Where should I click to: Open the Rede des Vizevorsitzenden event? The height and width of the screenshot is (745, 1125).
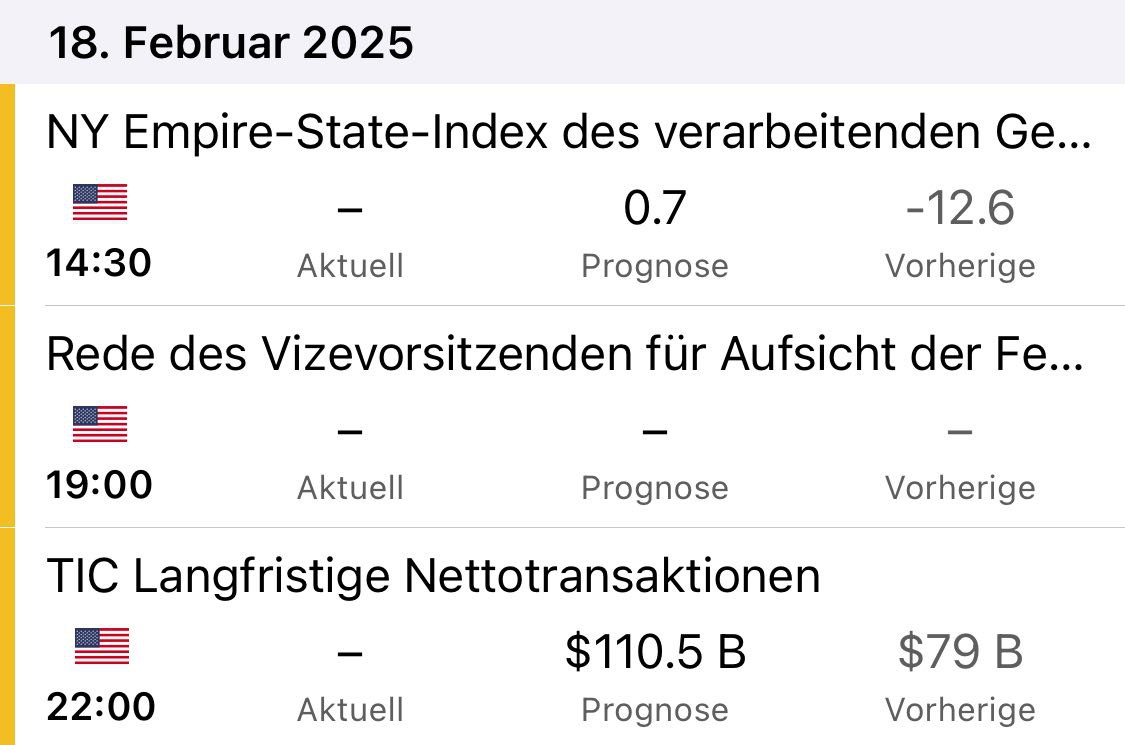coord(565,356)
